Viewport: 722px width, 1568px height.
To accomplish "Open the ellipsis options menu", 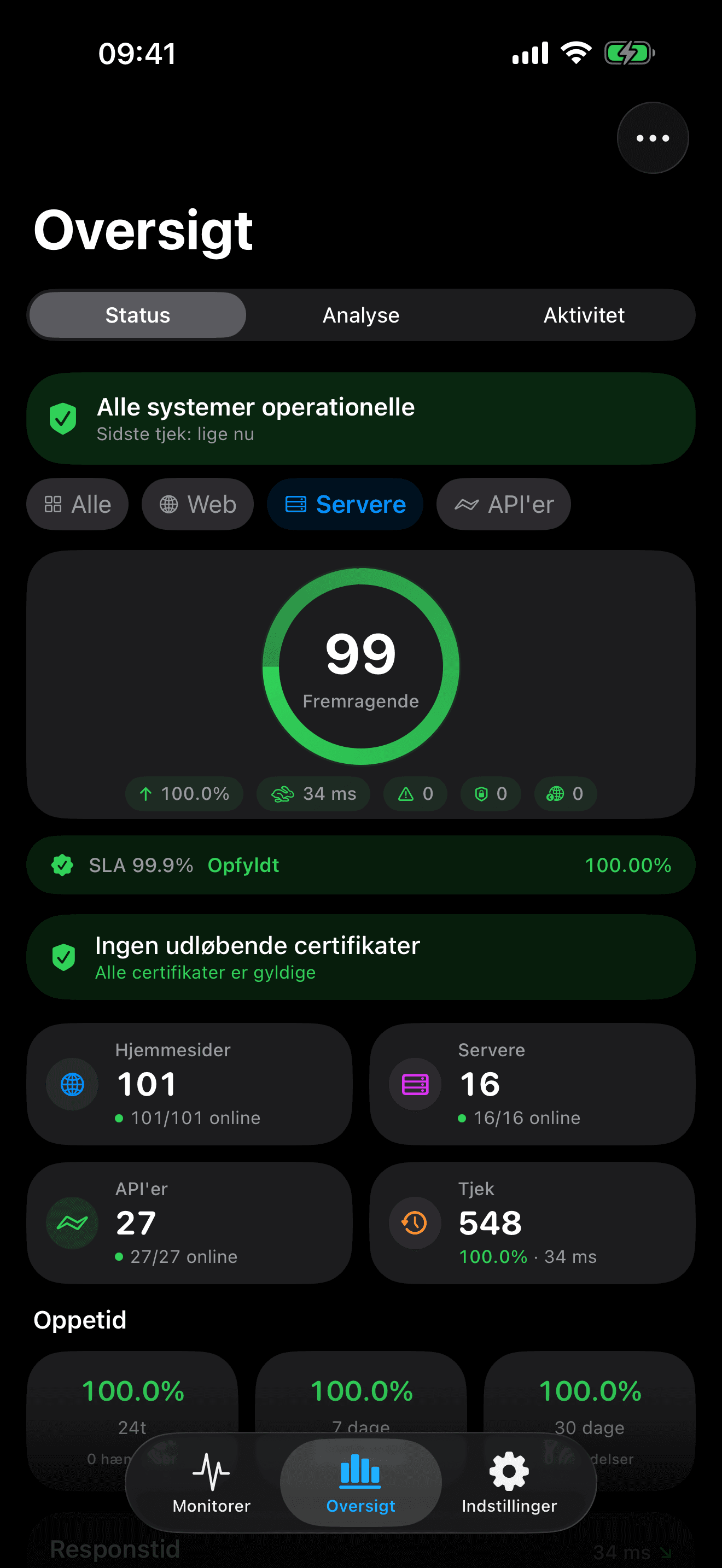I will point(652,138).
